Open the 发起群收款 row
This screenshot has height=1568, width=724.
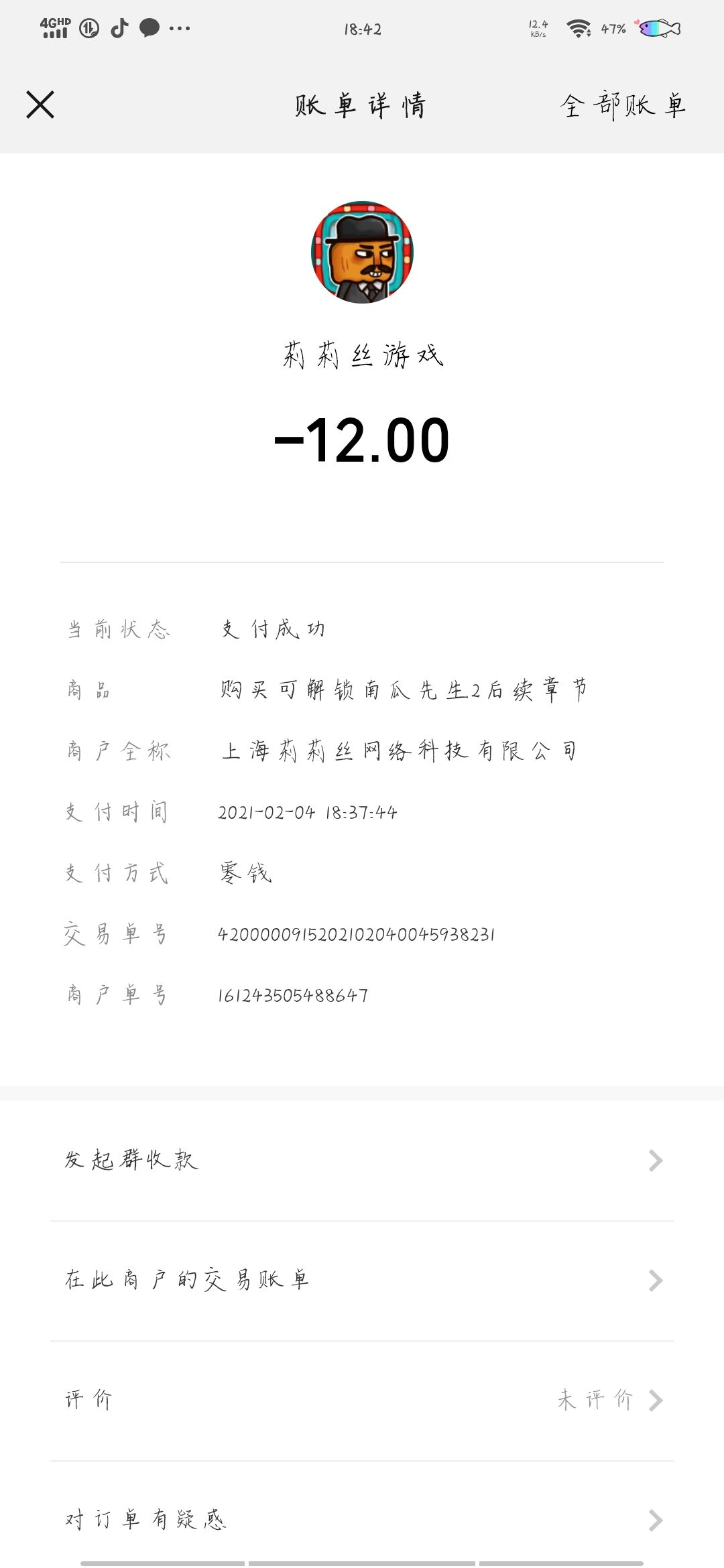[x=362, y=1160]
